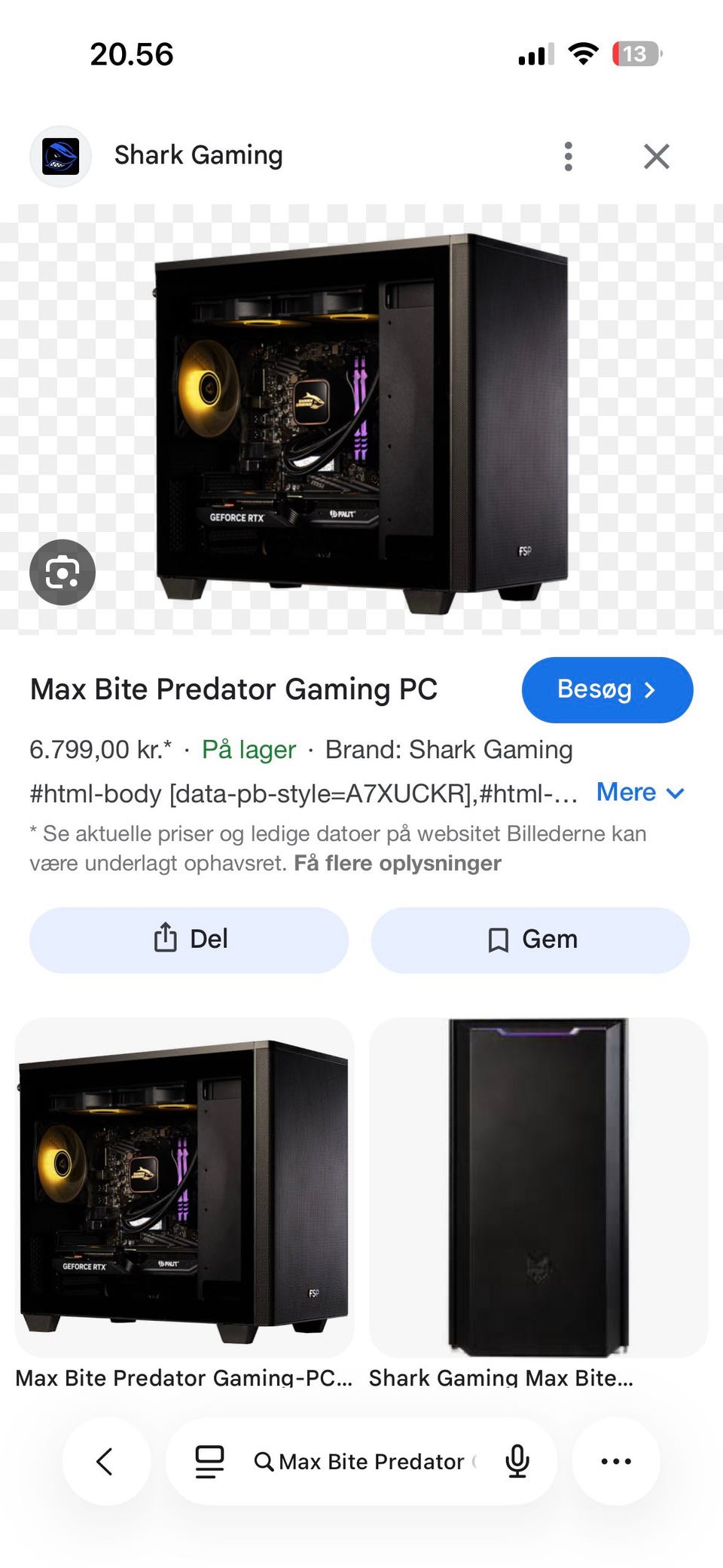Tap Besøg to visit the website
Viewport: 723px width, 1568px height.
coord(606,689)
